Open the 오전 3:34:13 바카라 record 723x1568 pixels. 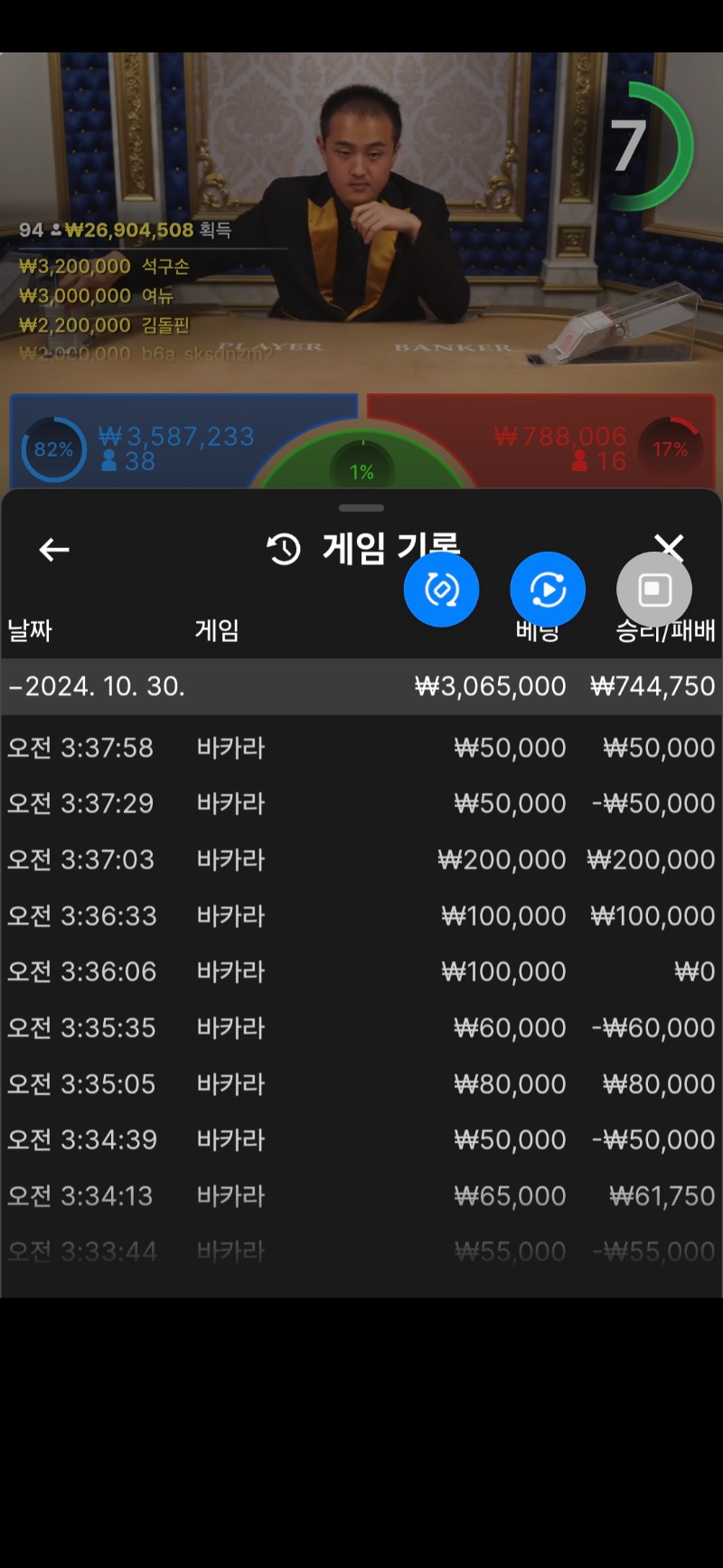pos(361,1196)
